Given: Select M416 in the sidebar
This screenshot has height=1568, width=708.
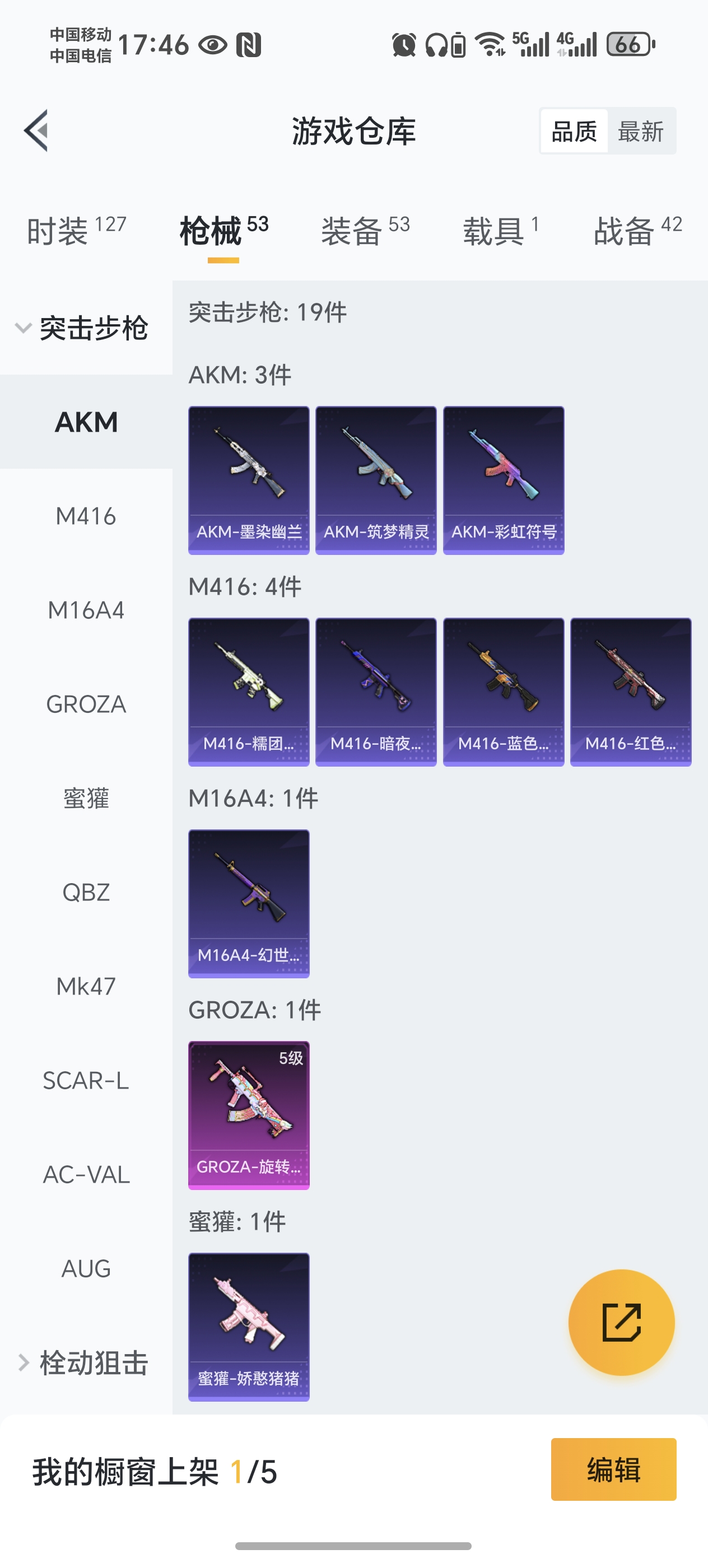Looking at the screenshot, I should (86, 516).
